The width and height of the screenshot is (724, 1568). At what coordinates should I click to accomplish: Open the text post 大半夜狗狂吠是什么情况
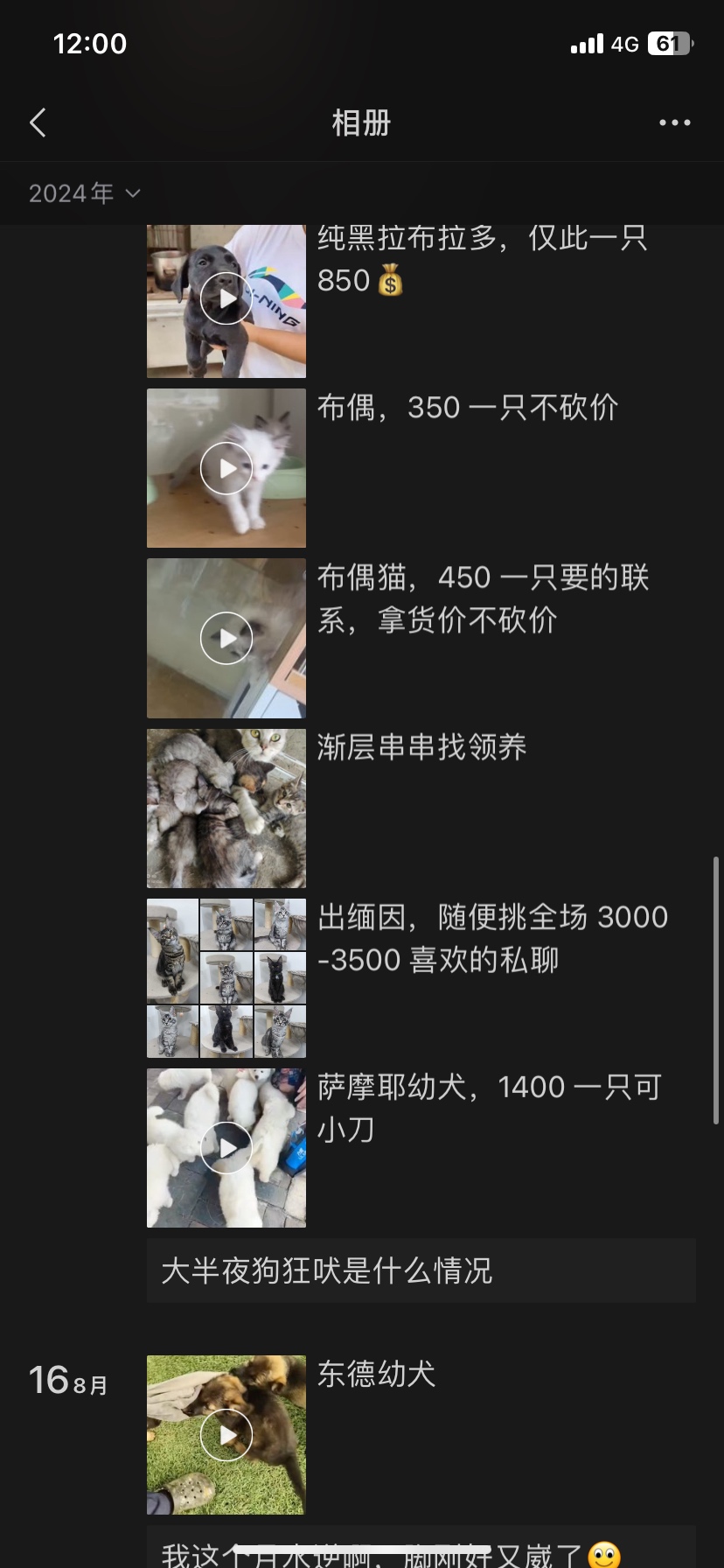(420, 1270)
